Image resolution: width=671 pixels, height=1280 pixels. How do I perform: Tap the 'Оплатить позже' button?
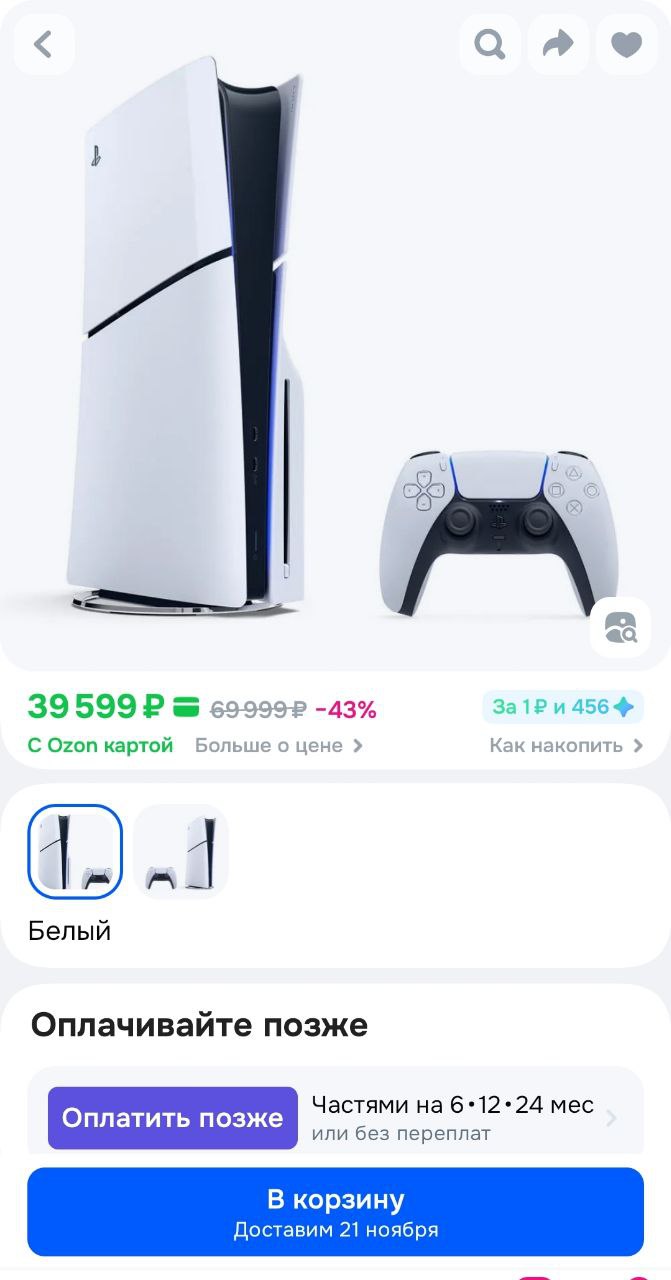[172, 1118]
